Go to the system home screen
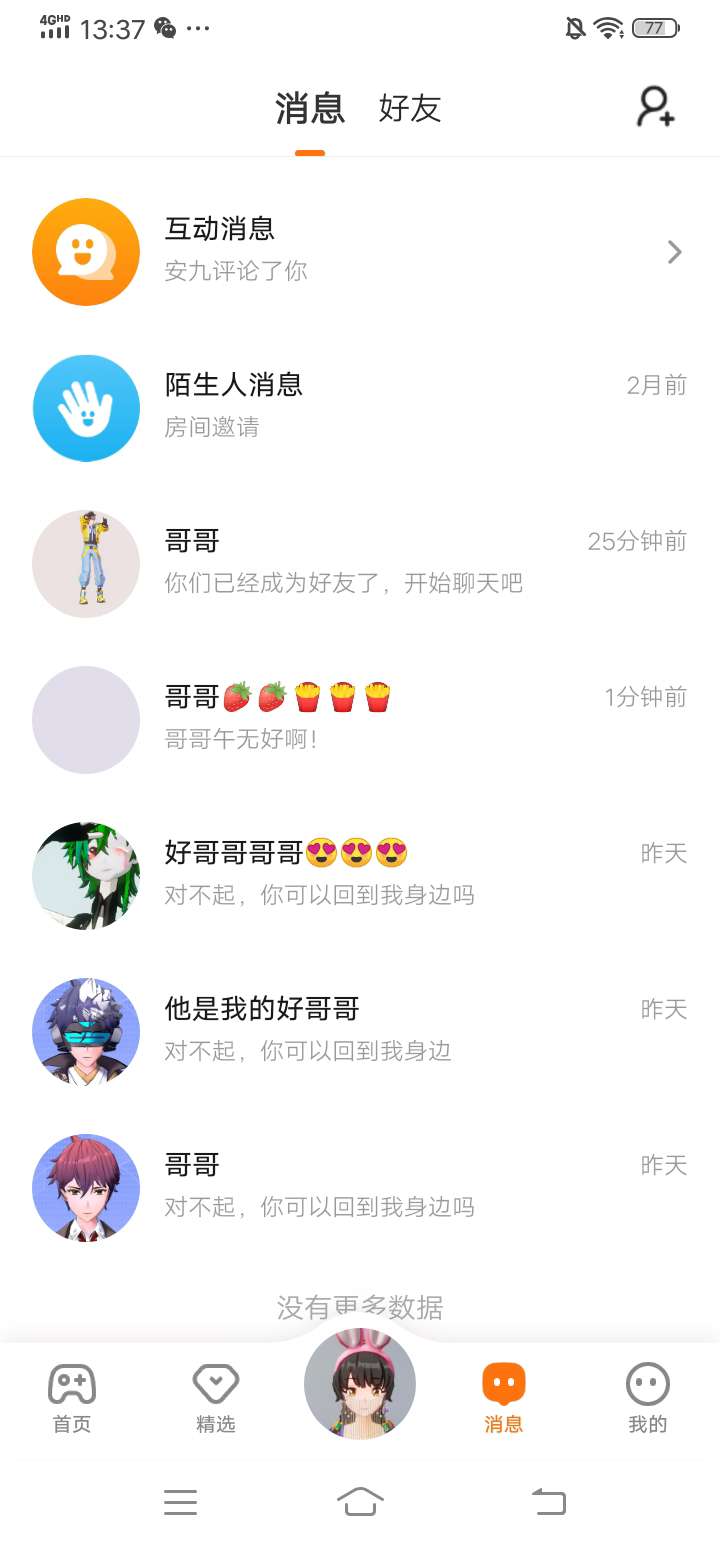 [360, 1501]
